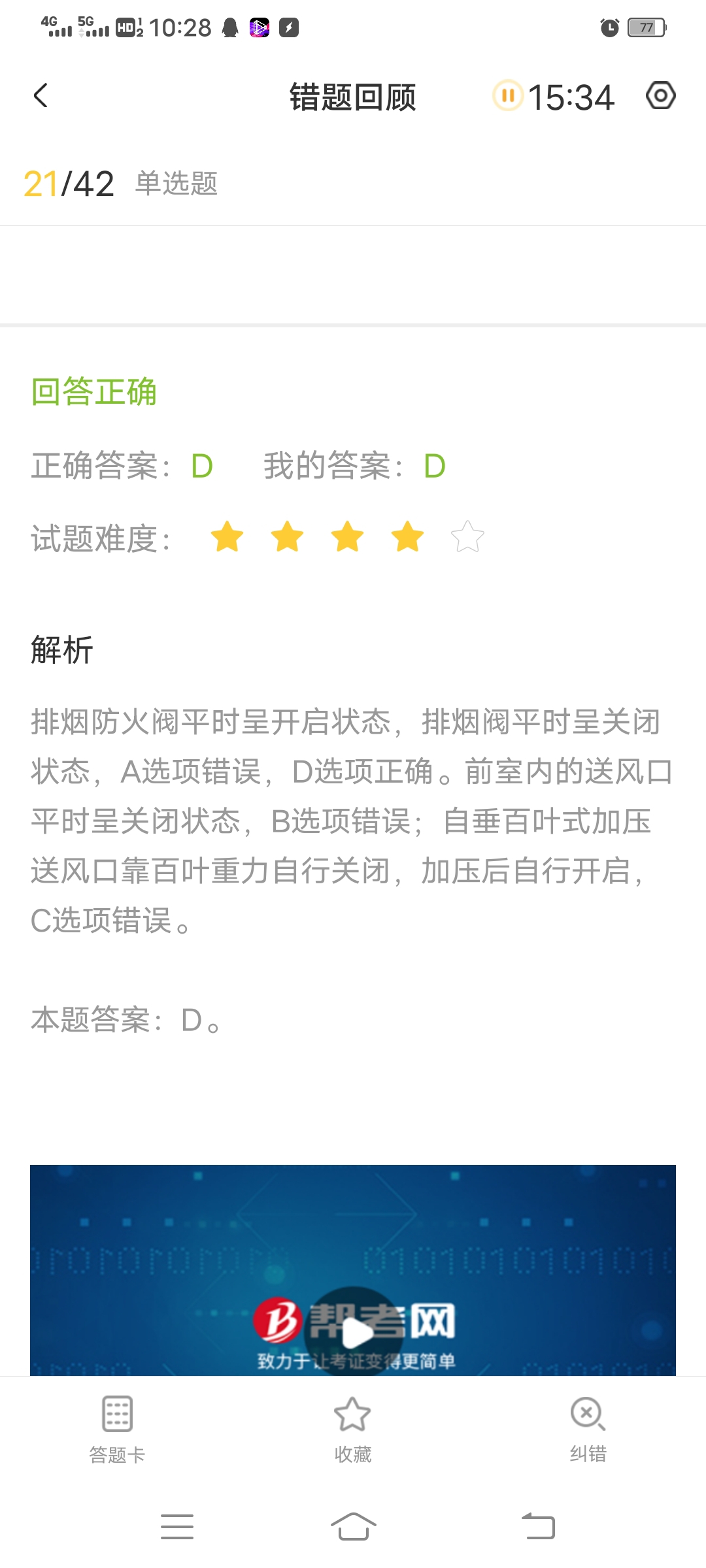Pause the 15:34 timer
Screen dimensions: 706x1568
(508, 96)
